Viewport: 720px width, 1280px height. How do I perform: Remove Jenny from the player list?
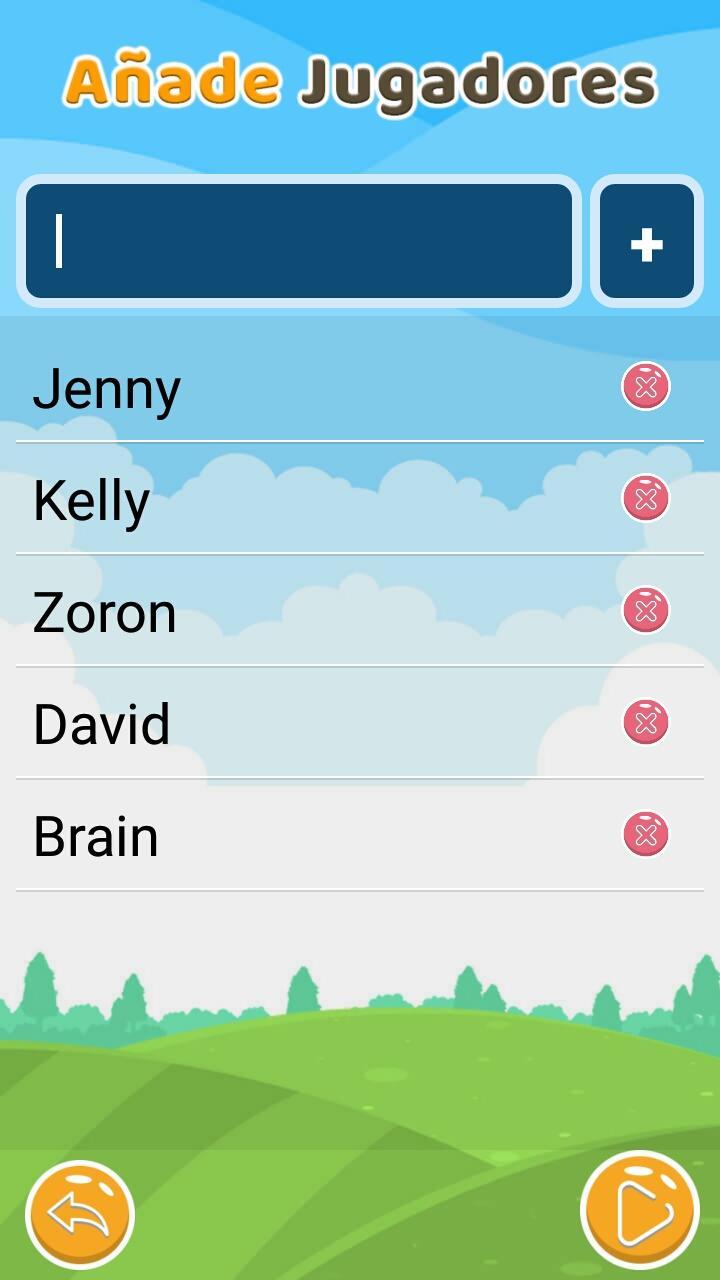click(x=646, y=387)
